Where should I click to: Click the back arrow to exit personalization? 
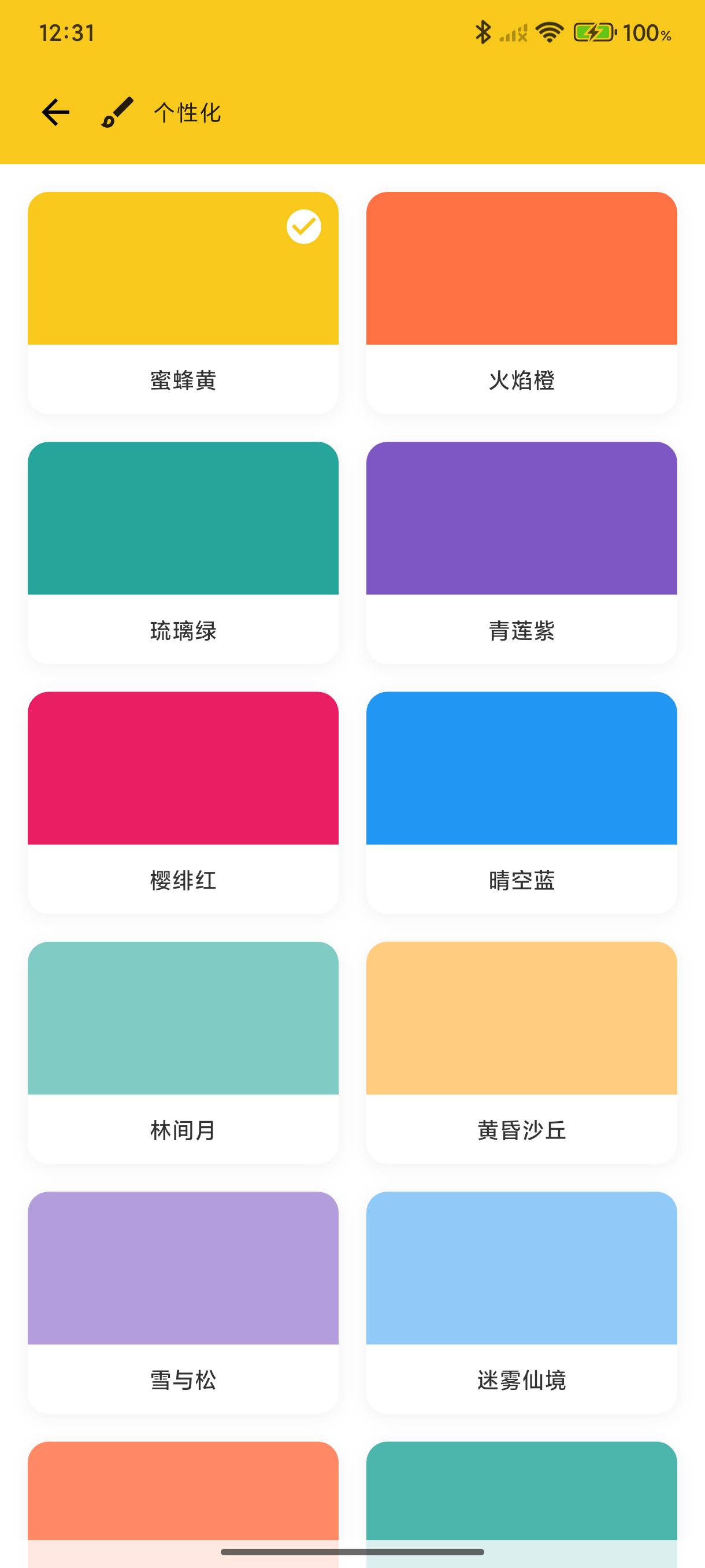pyautogui.click(x=54, y=112)
